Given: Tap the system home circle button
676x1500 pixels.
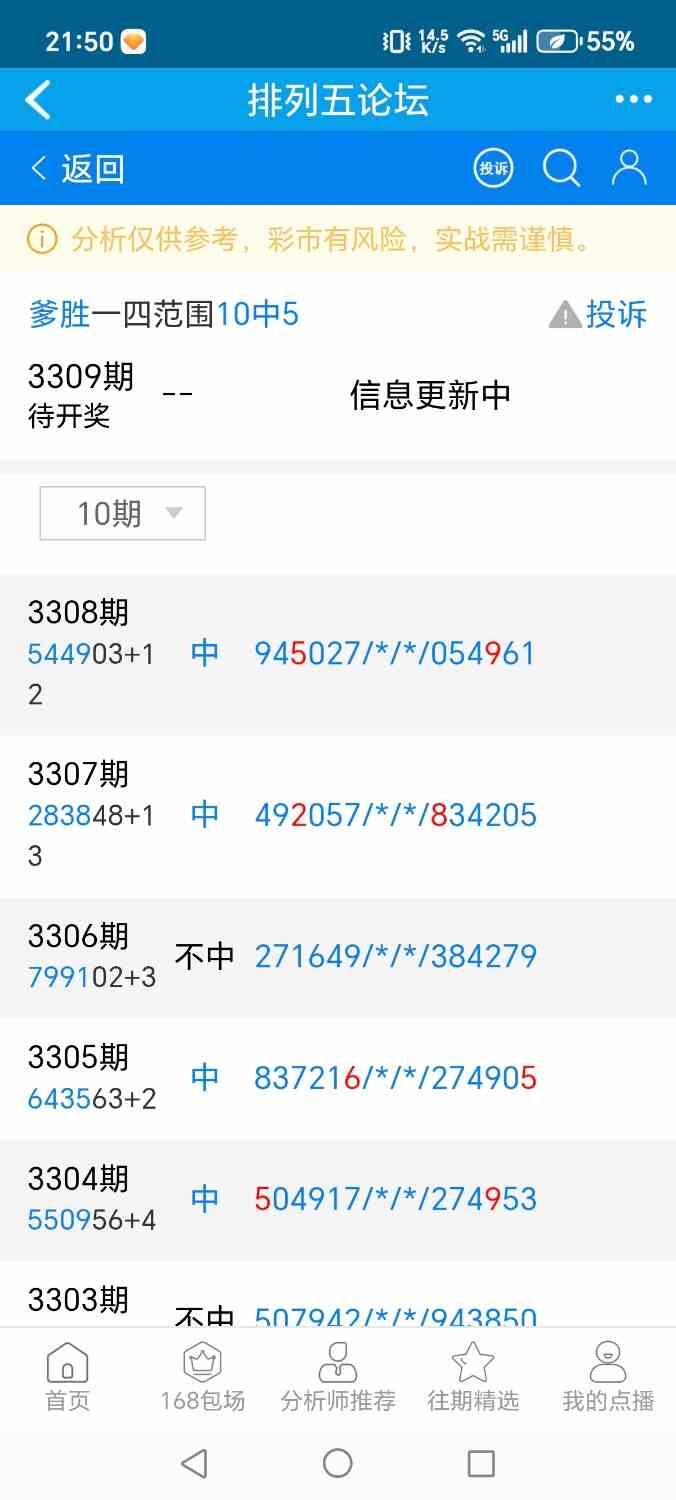Looking at the screenshot, I should [338, 1464].
